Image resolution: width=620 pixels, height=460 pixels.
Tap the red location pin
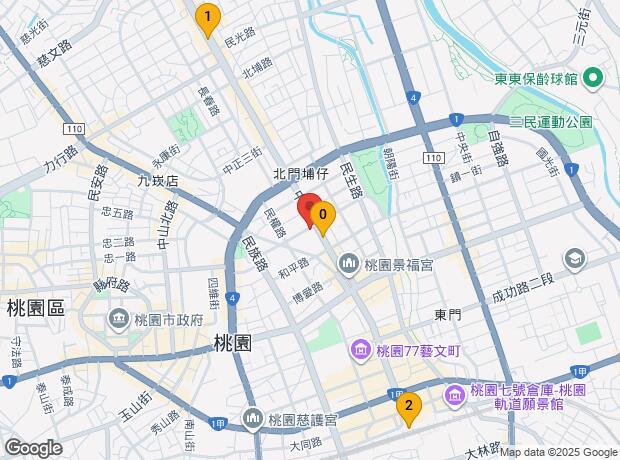(x=308, y=208)
